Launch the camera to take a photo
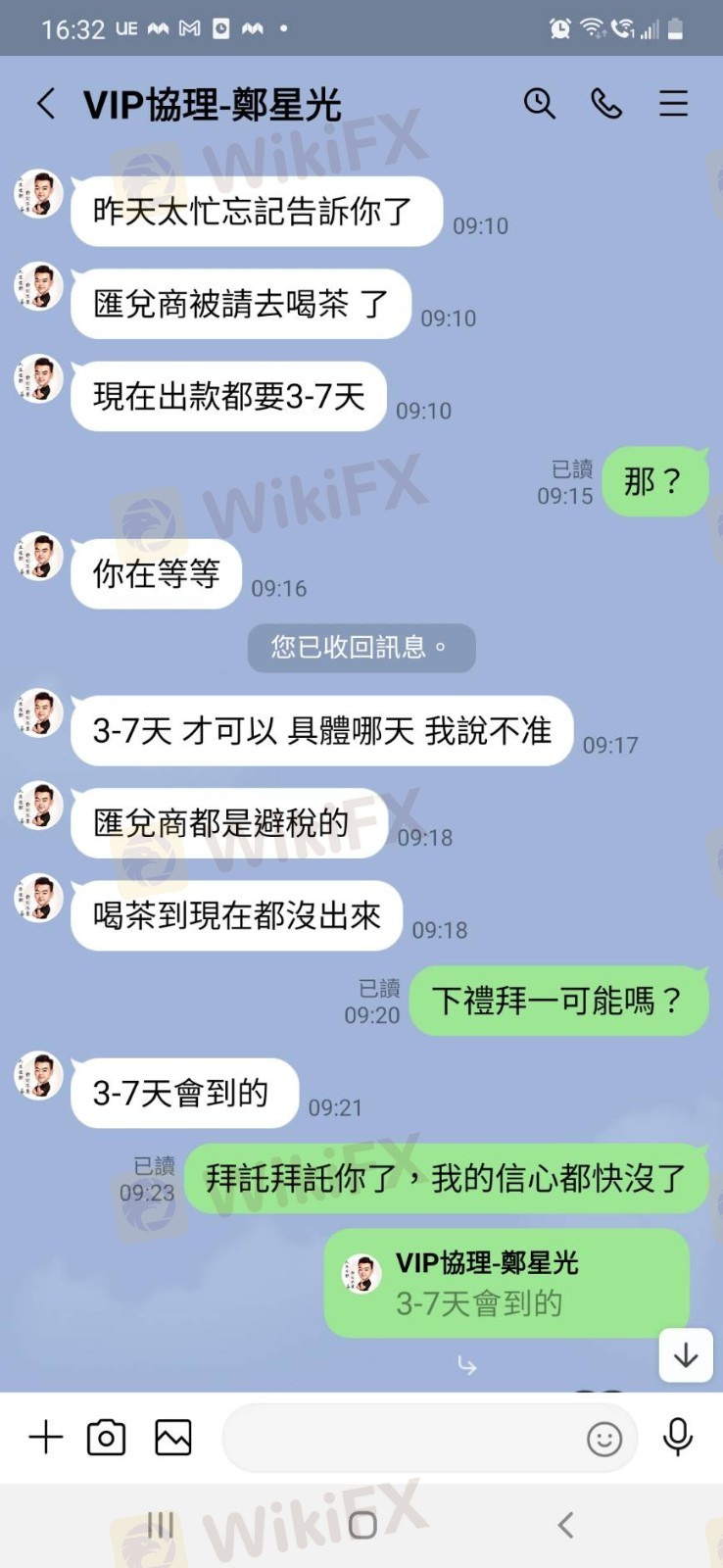 106,1438
